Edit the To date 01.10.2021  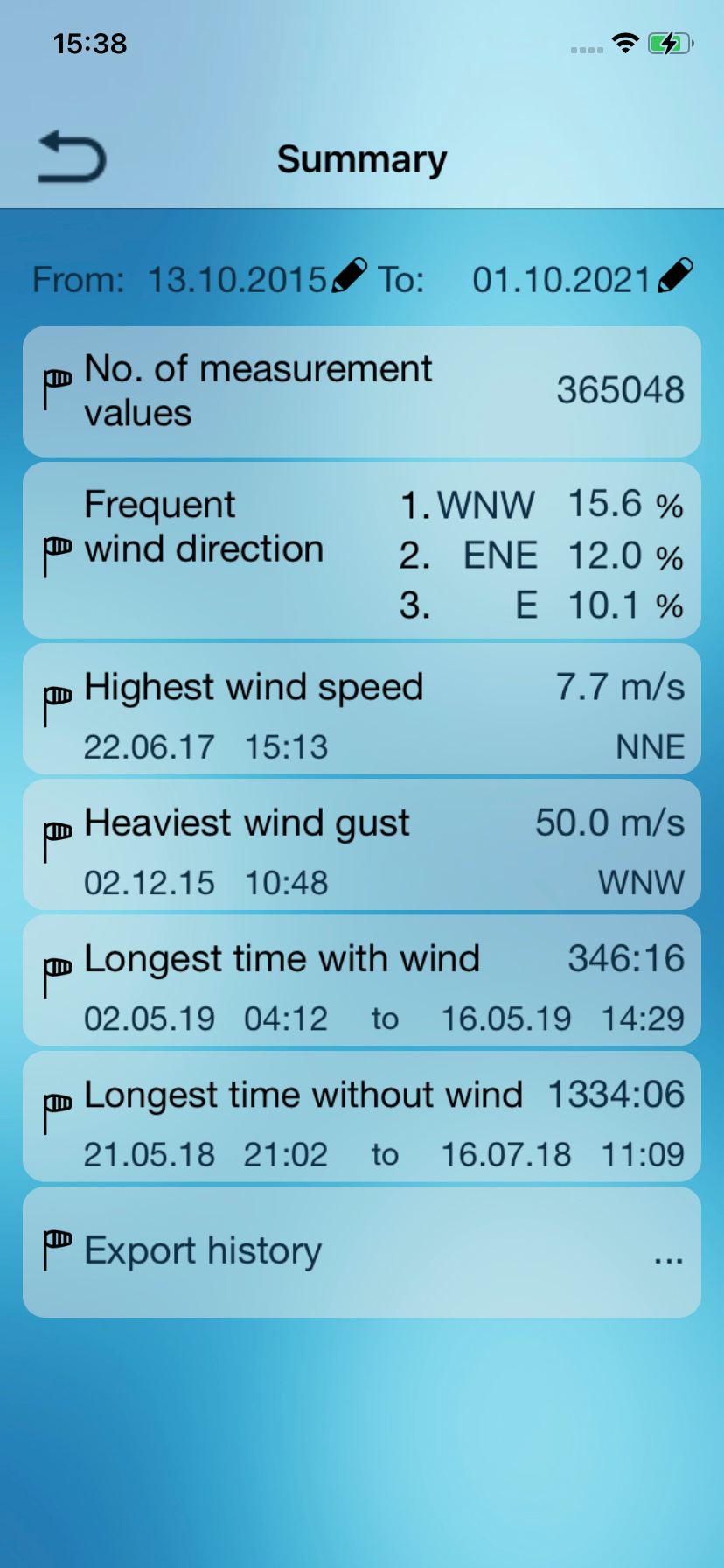[675, 276]
